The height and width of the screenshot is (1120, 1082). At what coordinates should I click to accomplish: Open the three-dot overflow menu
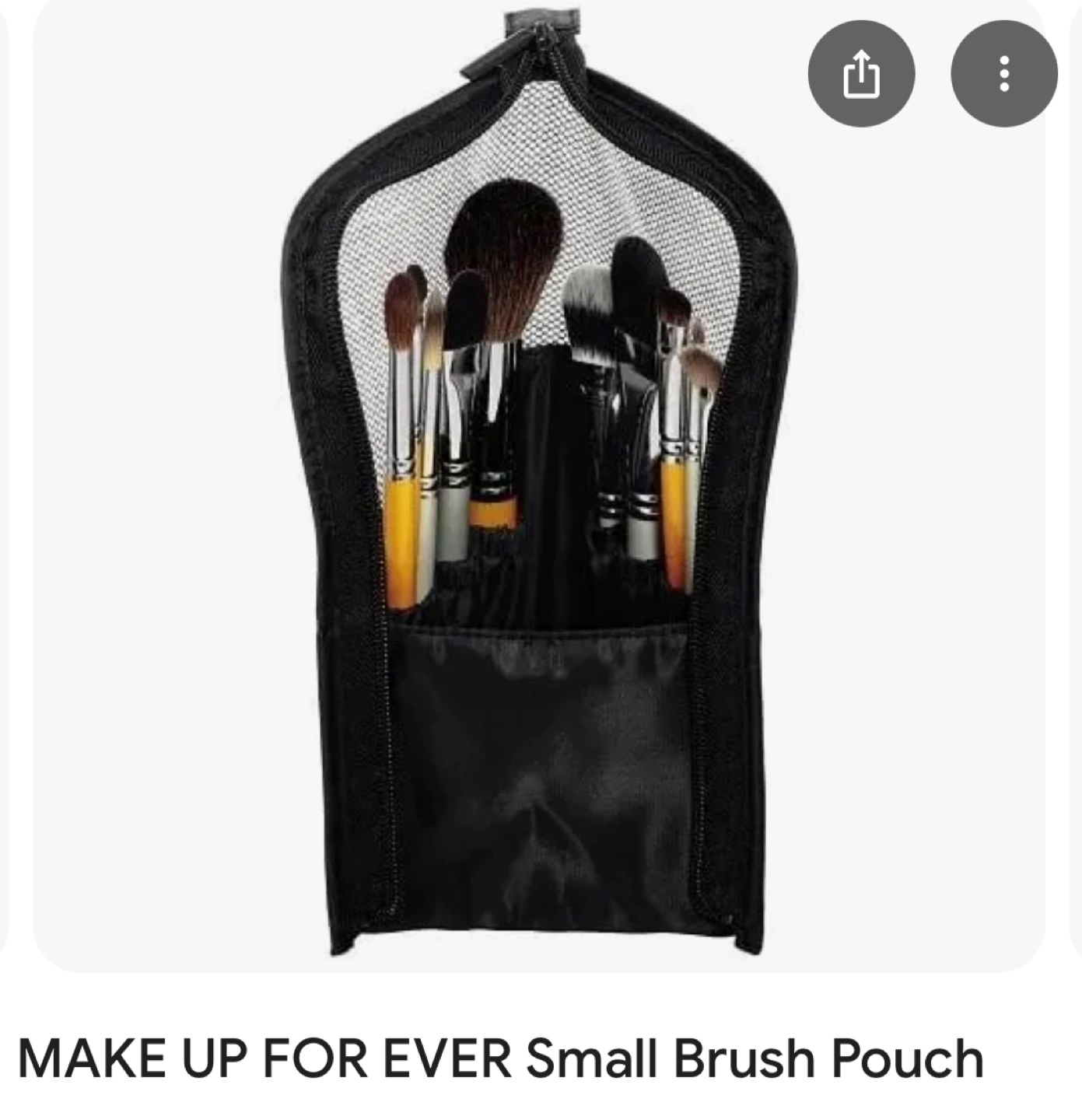(x=1004, y=74)
